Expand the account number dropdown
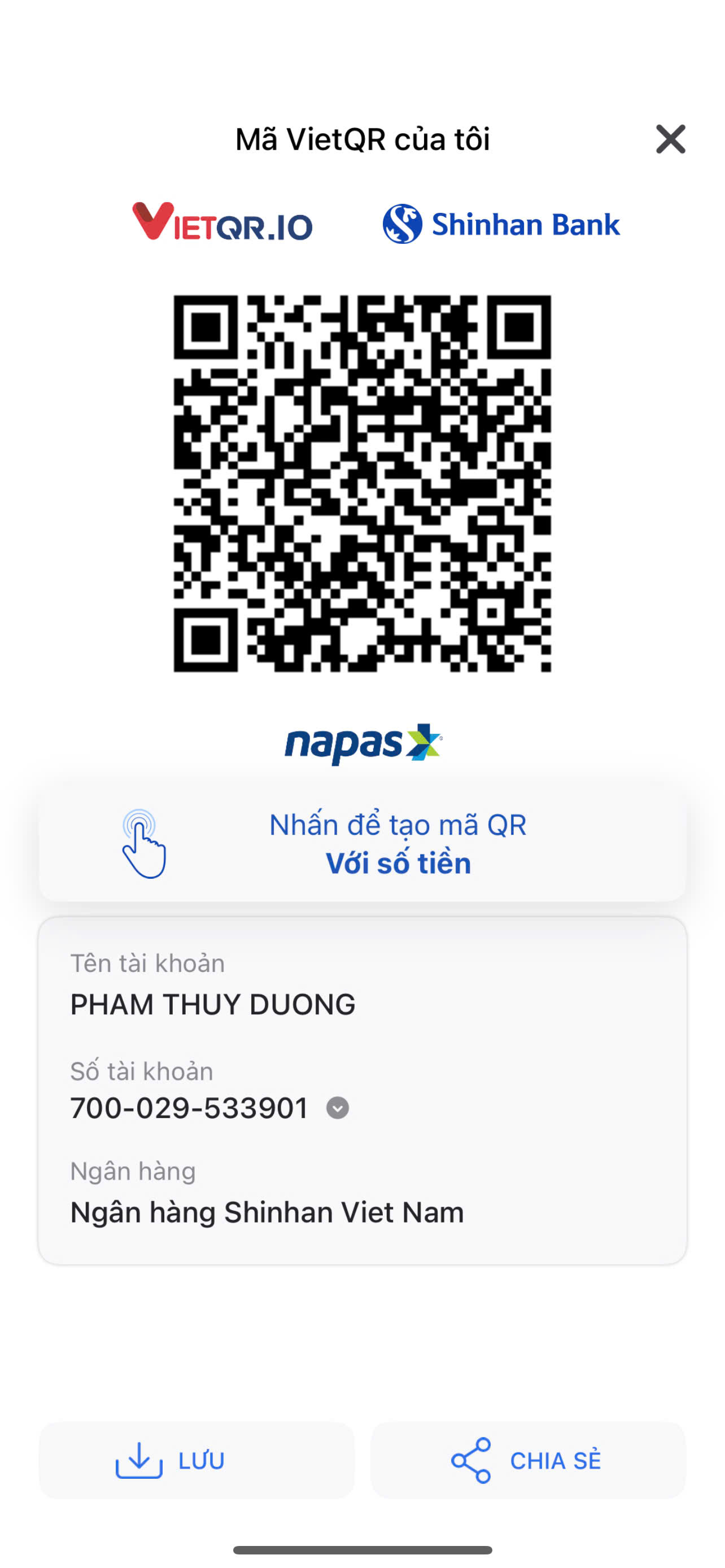 pos(337,1108)
